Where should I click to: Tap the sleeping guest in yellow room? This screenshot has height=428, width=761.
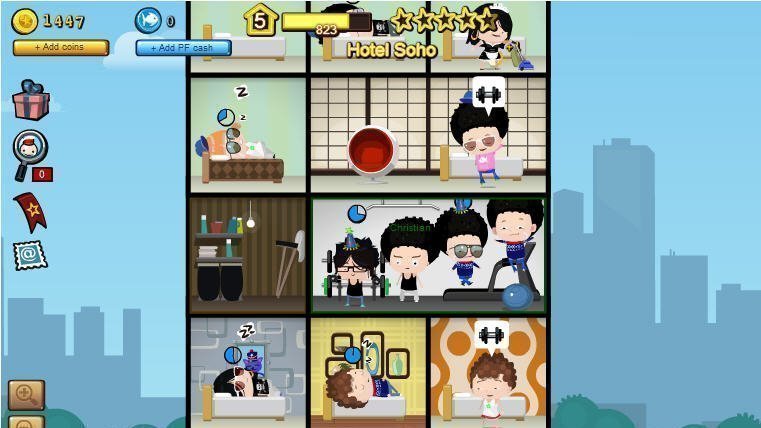tap(358, 386)
